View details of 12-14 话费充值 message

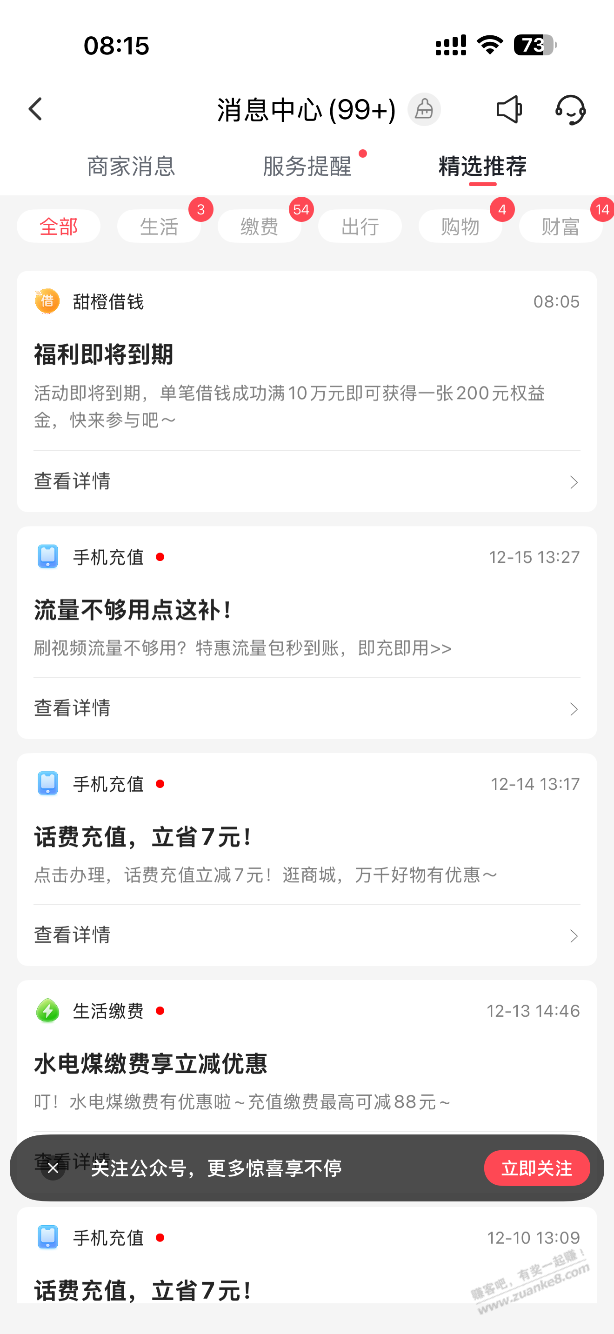[306, 935]
